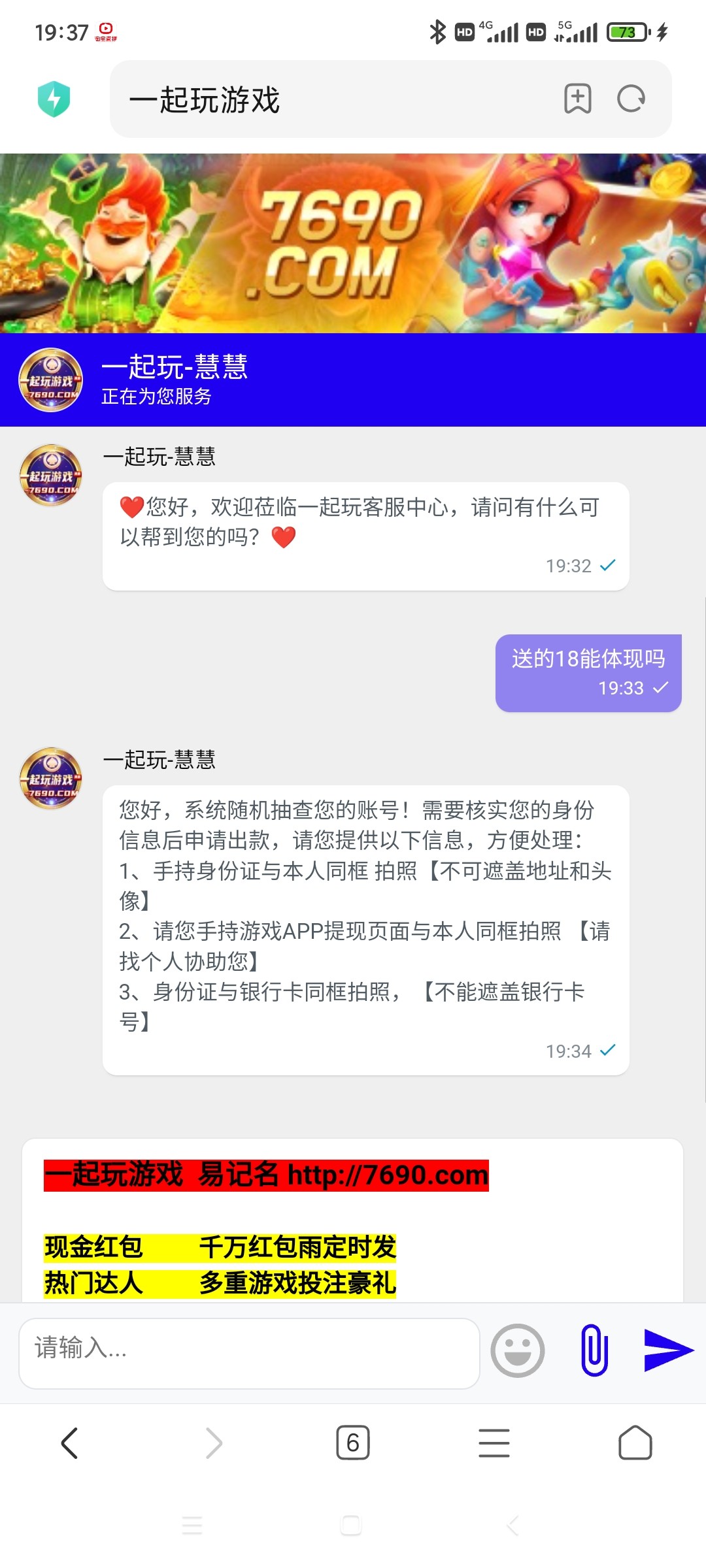706x1568 pixels.
Task: Reload the current page
Action: coord(631,99)
